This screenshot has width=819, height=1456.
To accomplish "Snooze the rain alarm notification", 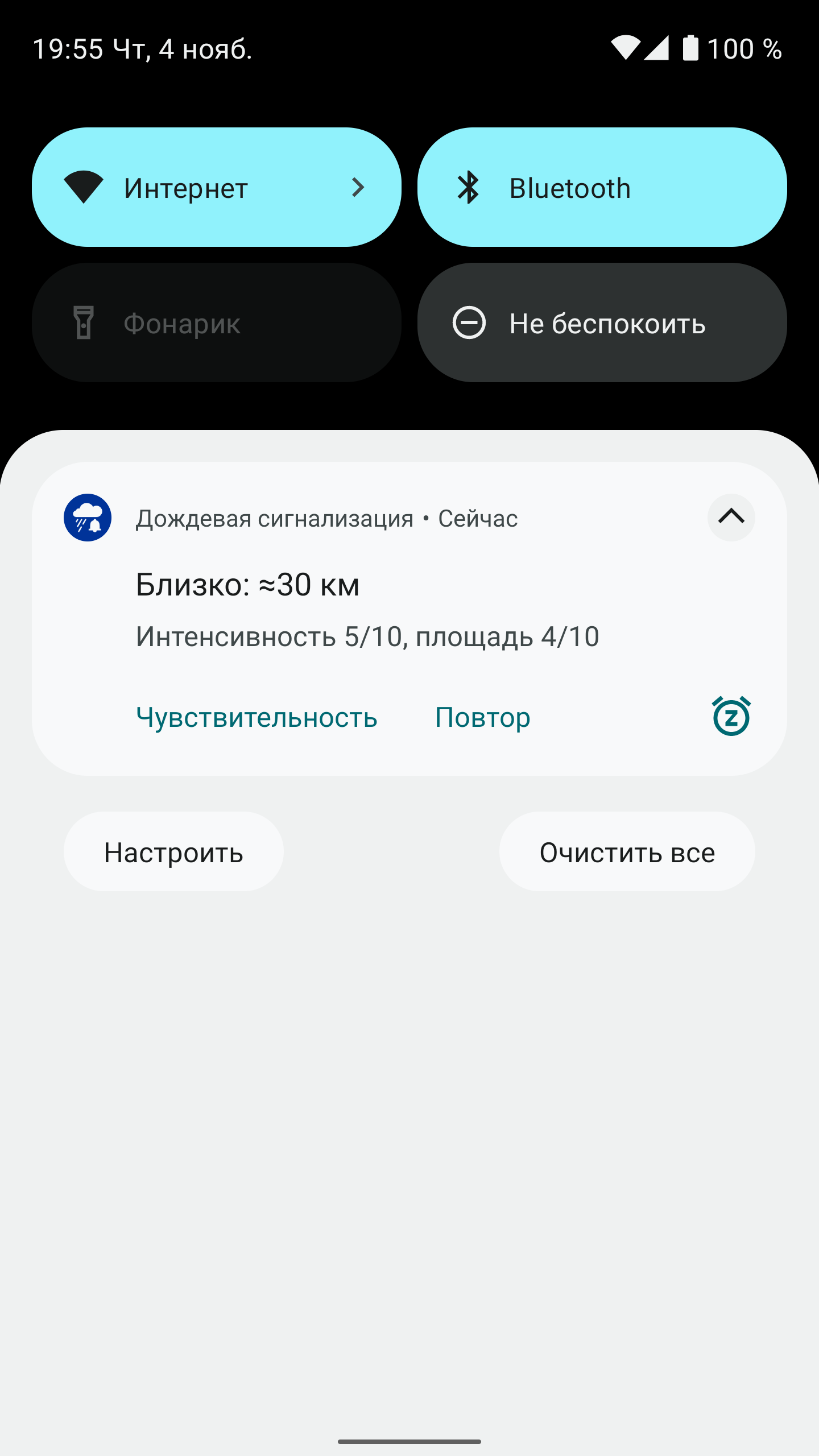I will pyautogui.click(x=731, y=716).
